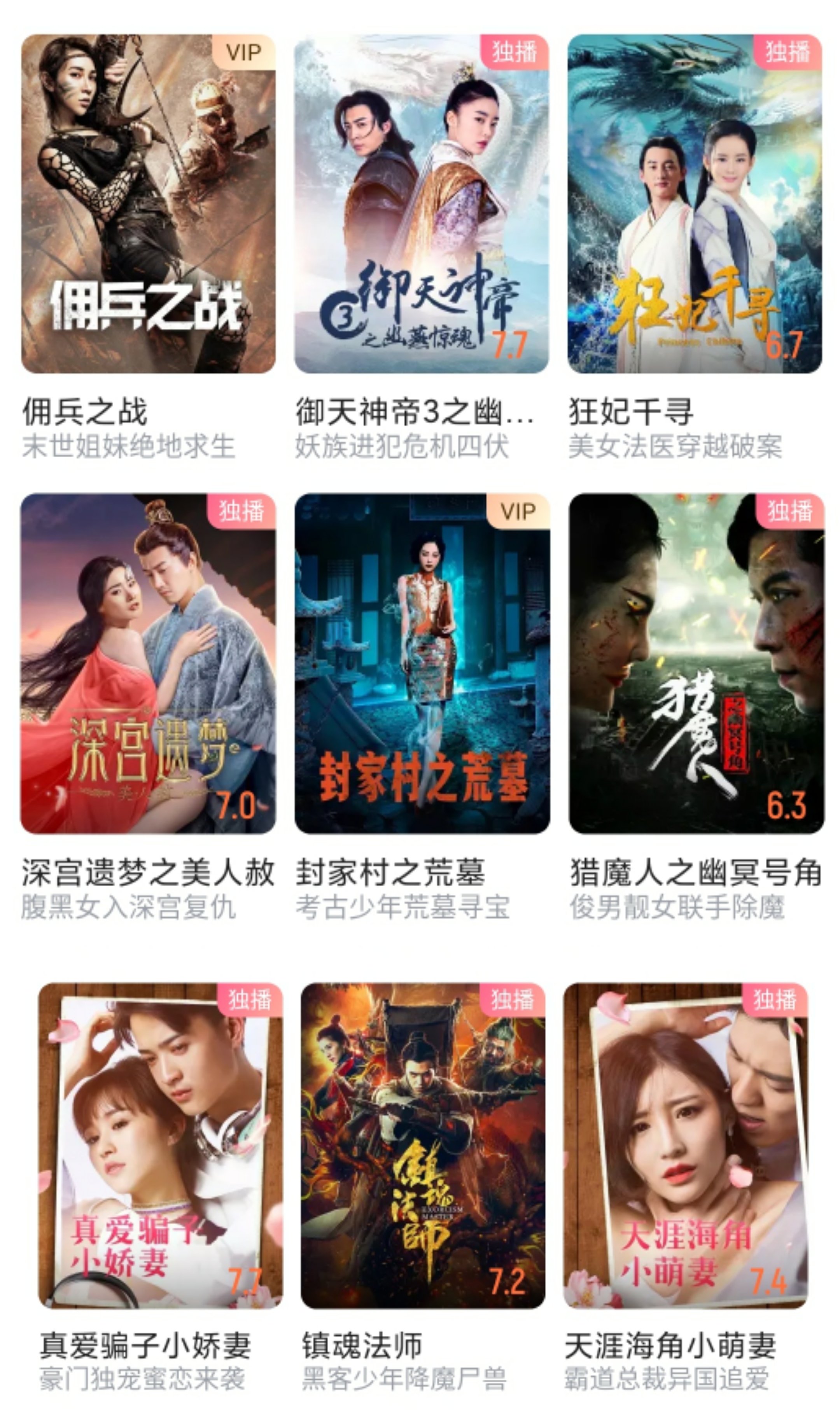840x1410 pixels.
Task: Open 深宫遗梦之美人赦 movie
Action: pos(148,663)
